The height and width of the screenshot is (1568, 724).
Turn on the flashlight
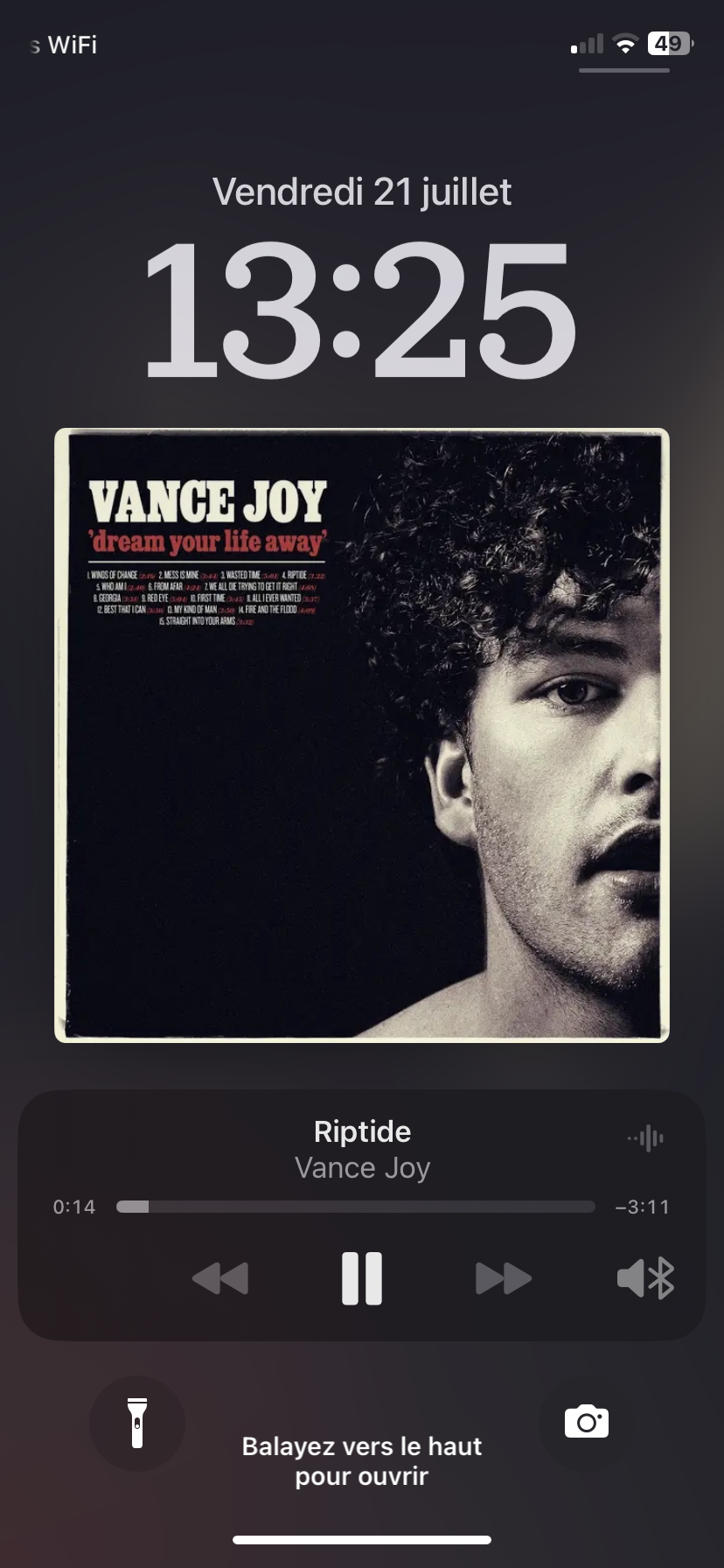137,1423
